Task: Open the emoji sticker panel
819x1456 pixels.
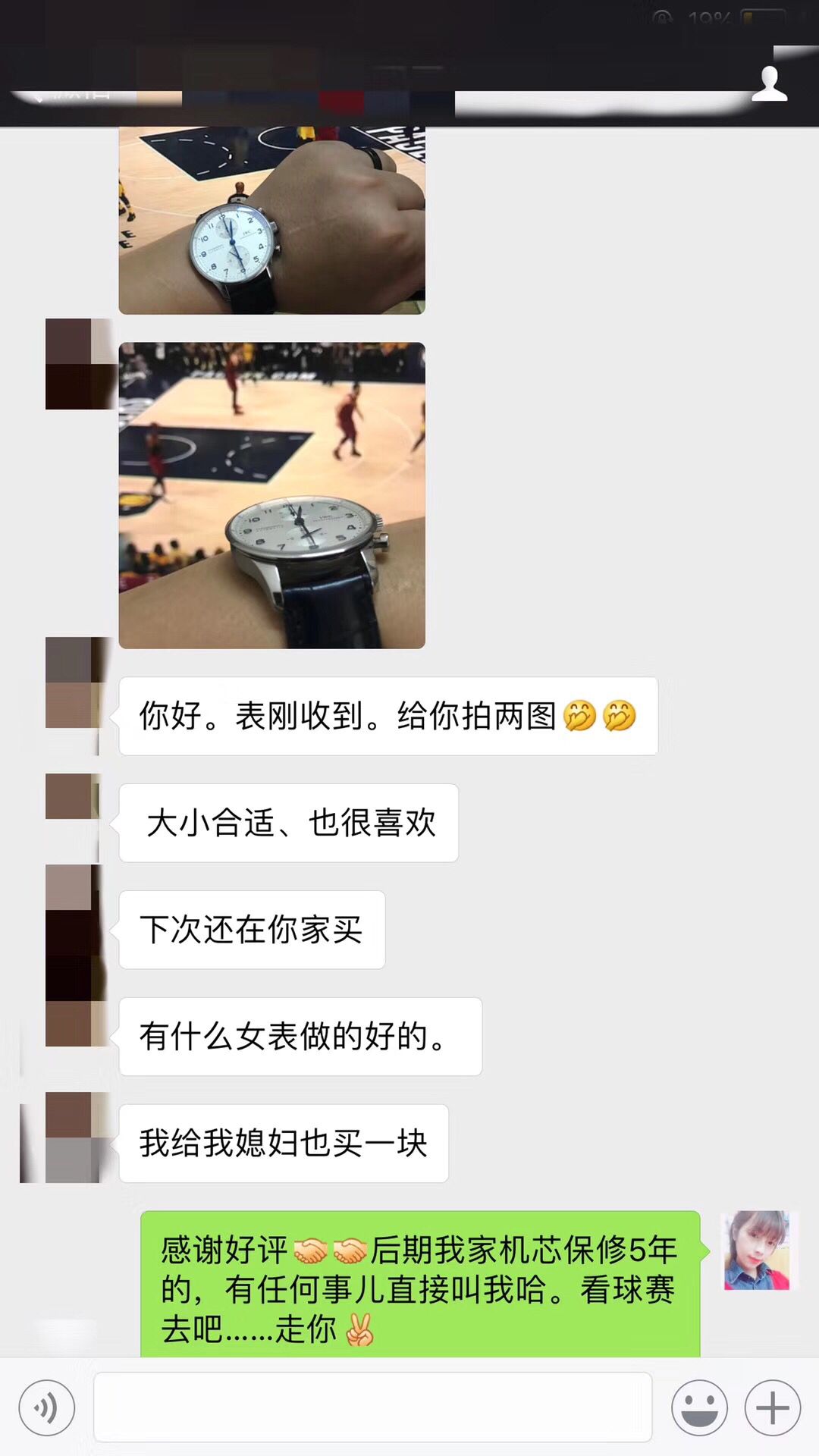Action: point(699,1408)
